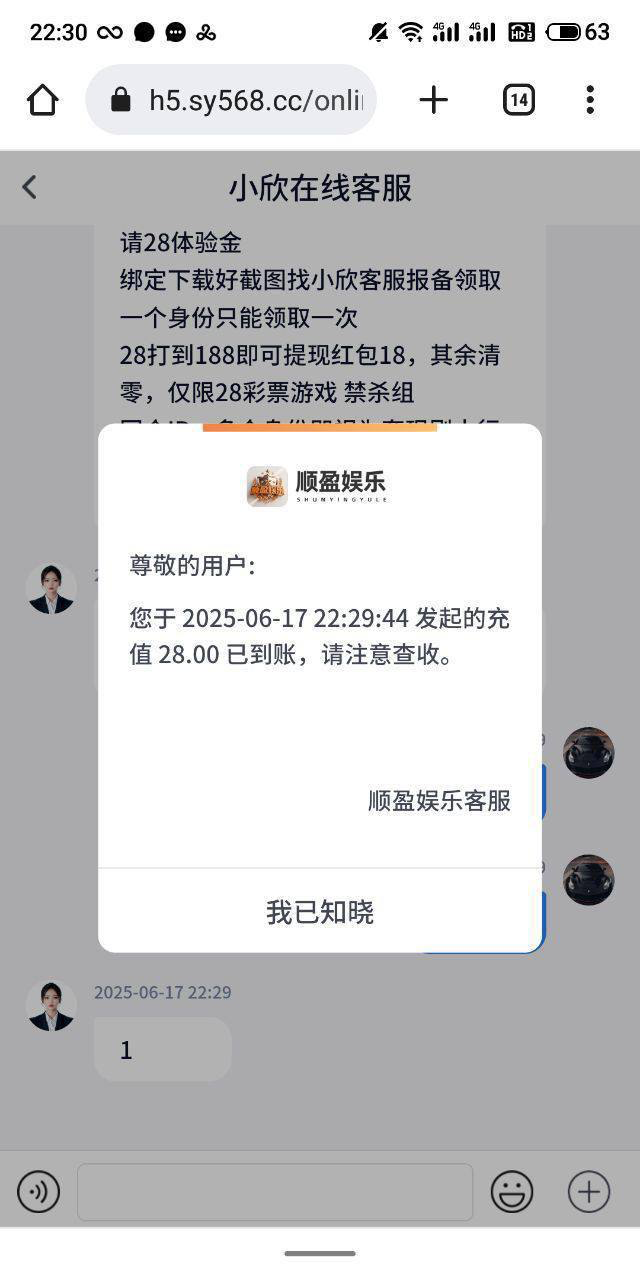The image size is (640, 1280).
Task: Switch to voice message input
Action: click(38, 1192)
